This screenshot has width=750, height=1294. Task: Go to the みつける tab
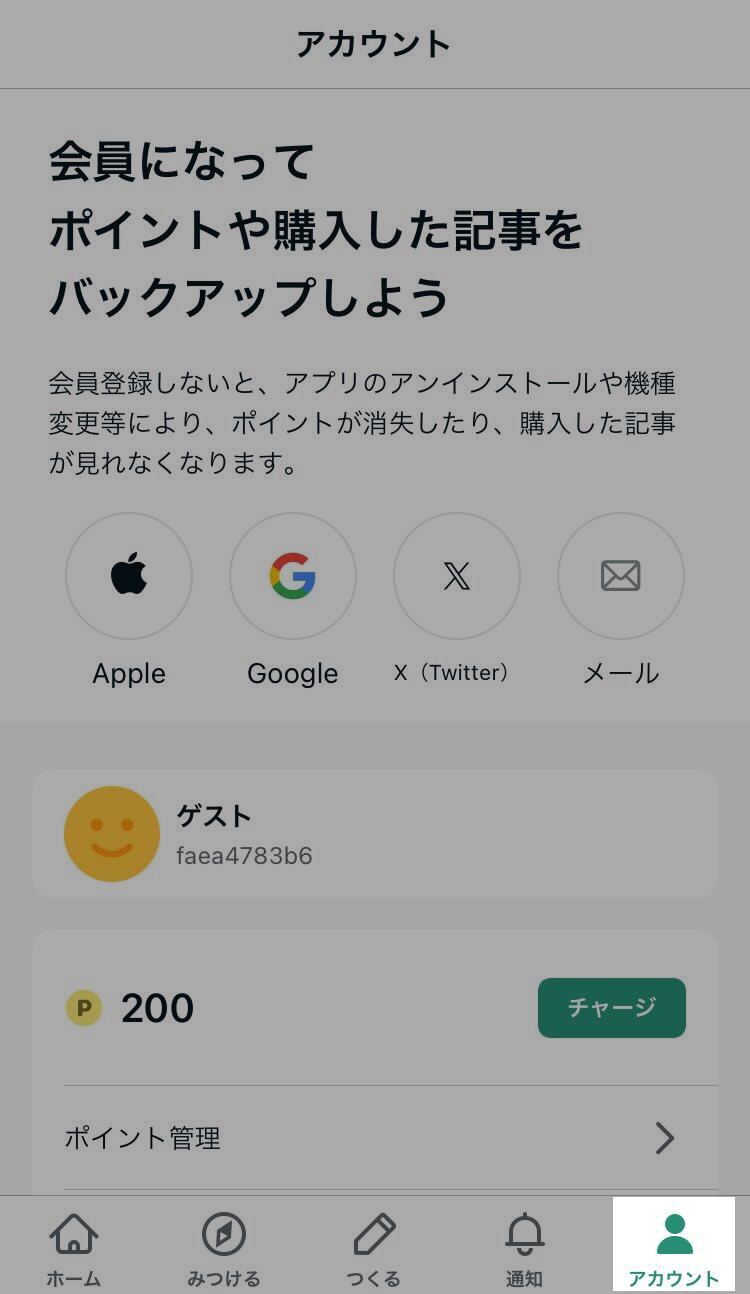tap(224, 1248)
